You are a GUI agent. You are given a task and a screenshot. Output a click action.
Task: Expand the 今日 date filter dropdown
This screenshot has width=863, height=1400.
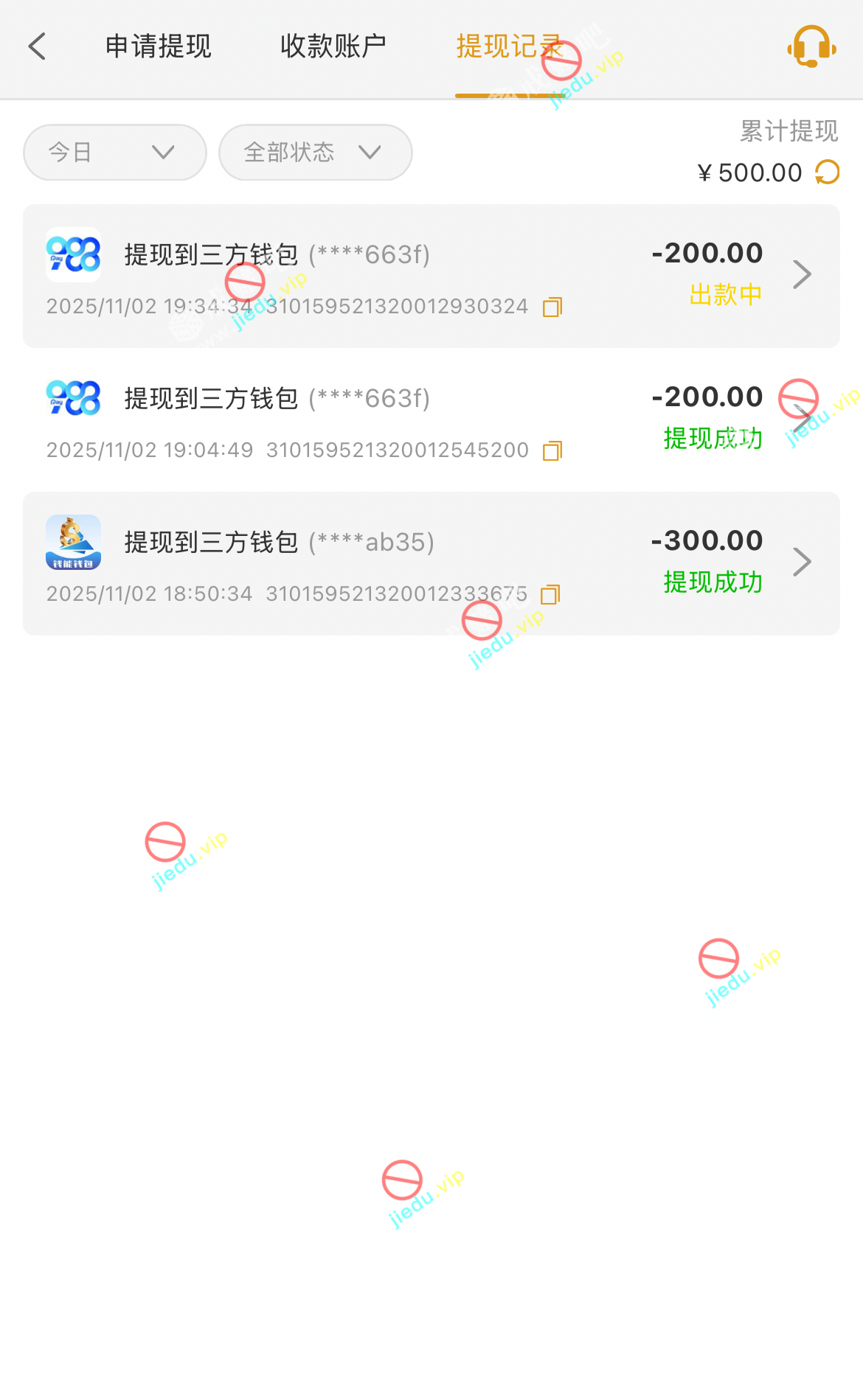pos(114,153)
